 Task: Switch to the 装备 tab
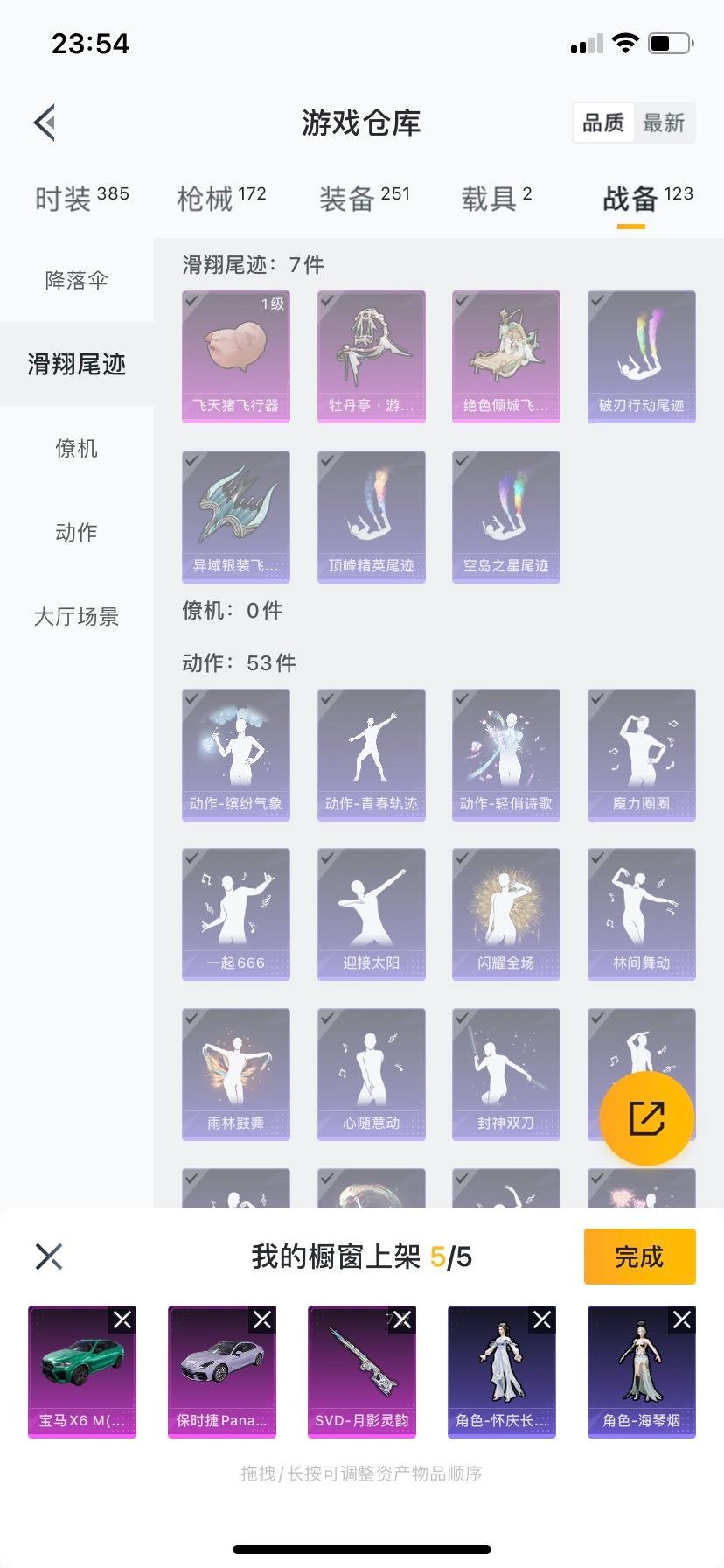click(x=364, y=199)
